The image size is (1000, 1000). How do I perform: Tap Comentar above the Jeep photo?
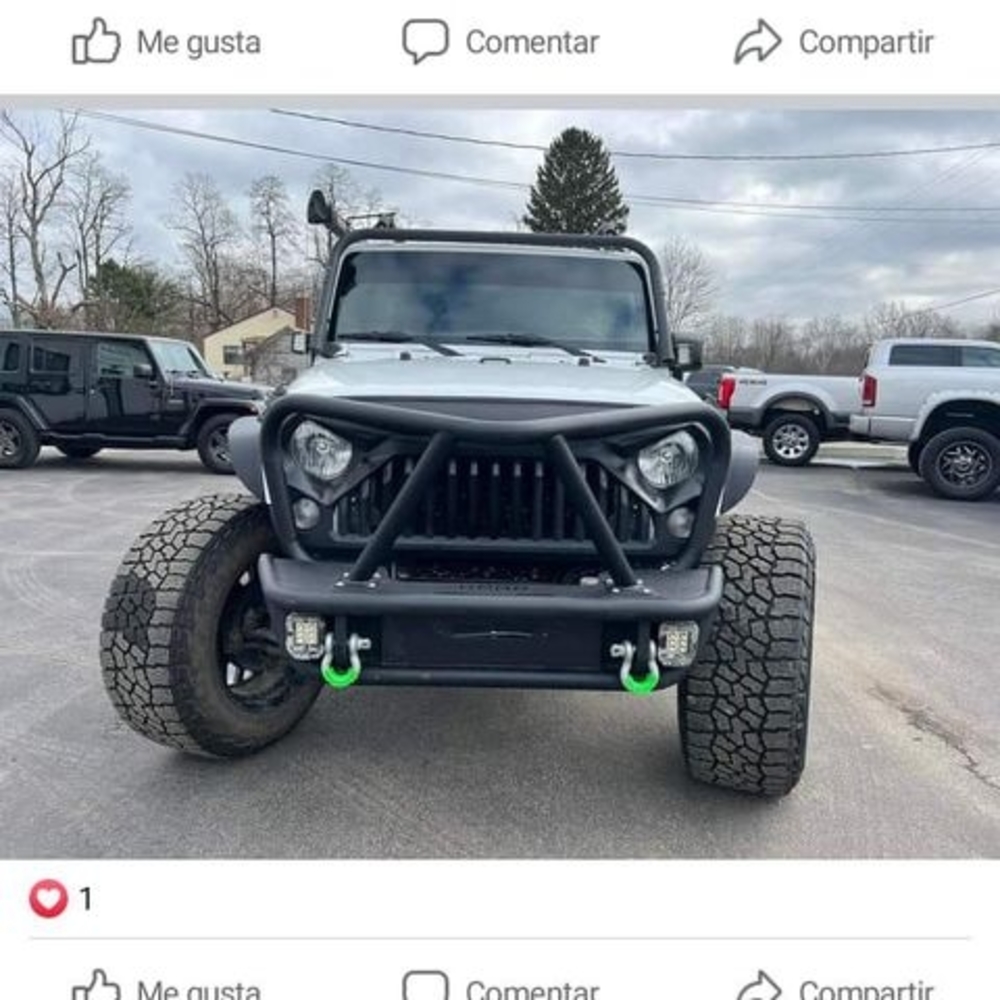point(500,43)
